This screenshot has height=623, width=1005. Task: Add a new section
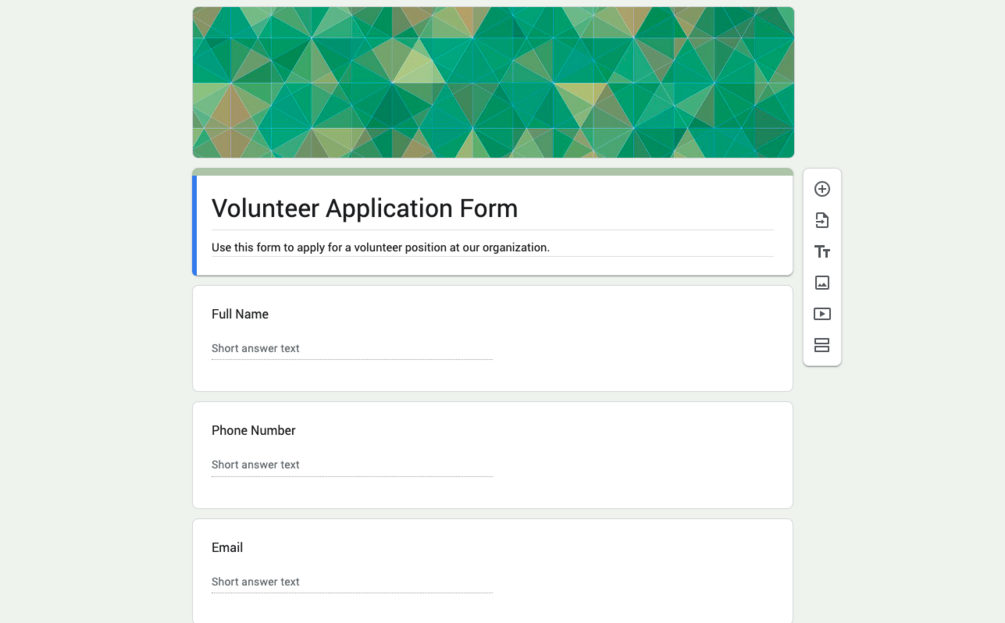coord(822,345)
